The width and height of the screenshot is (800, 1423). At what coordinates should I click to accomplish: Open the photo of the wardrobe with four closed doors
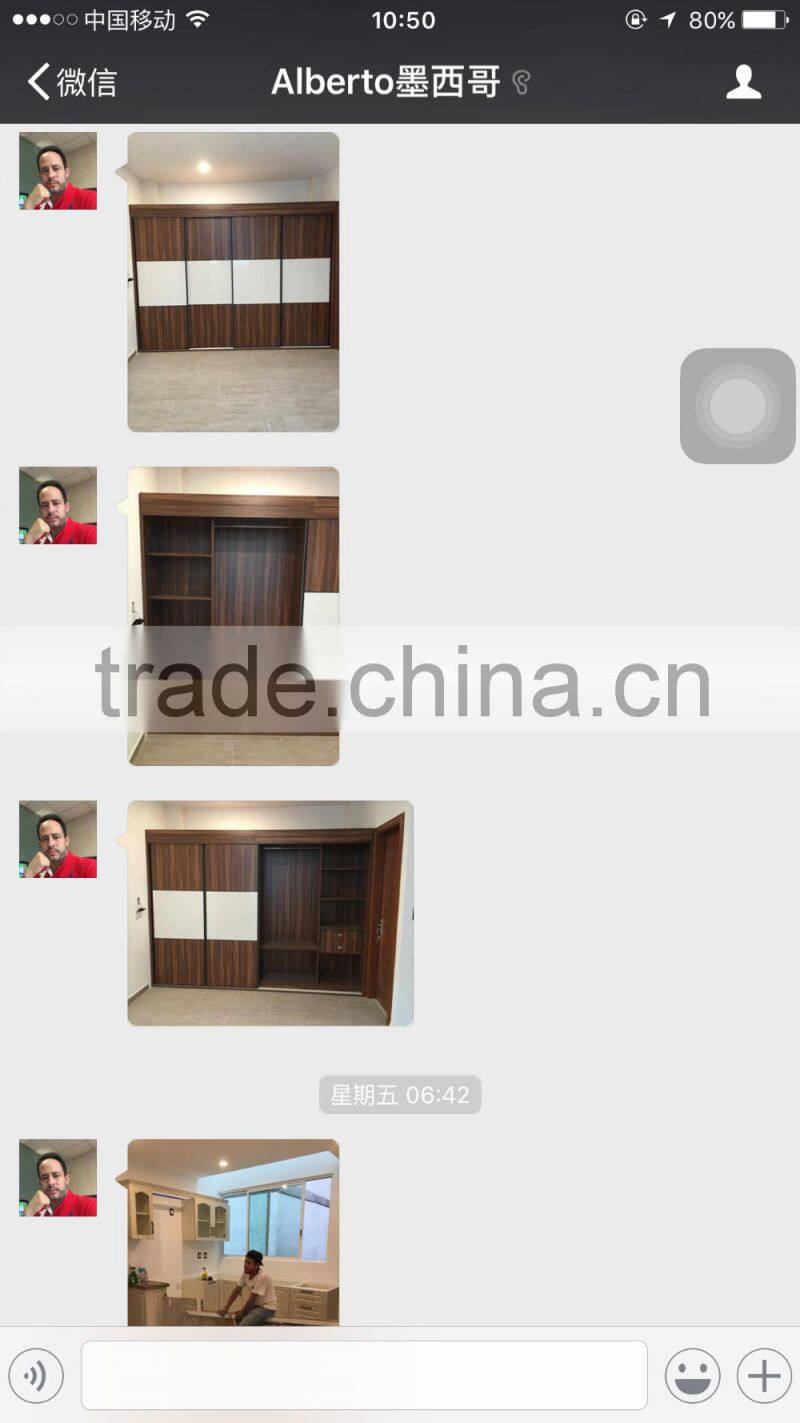233,282
